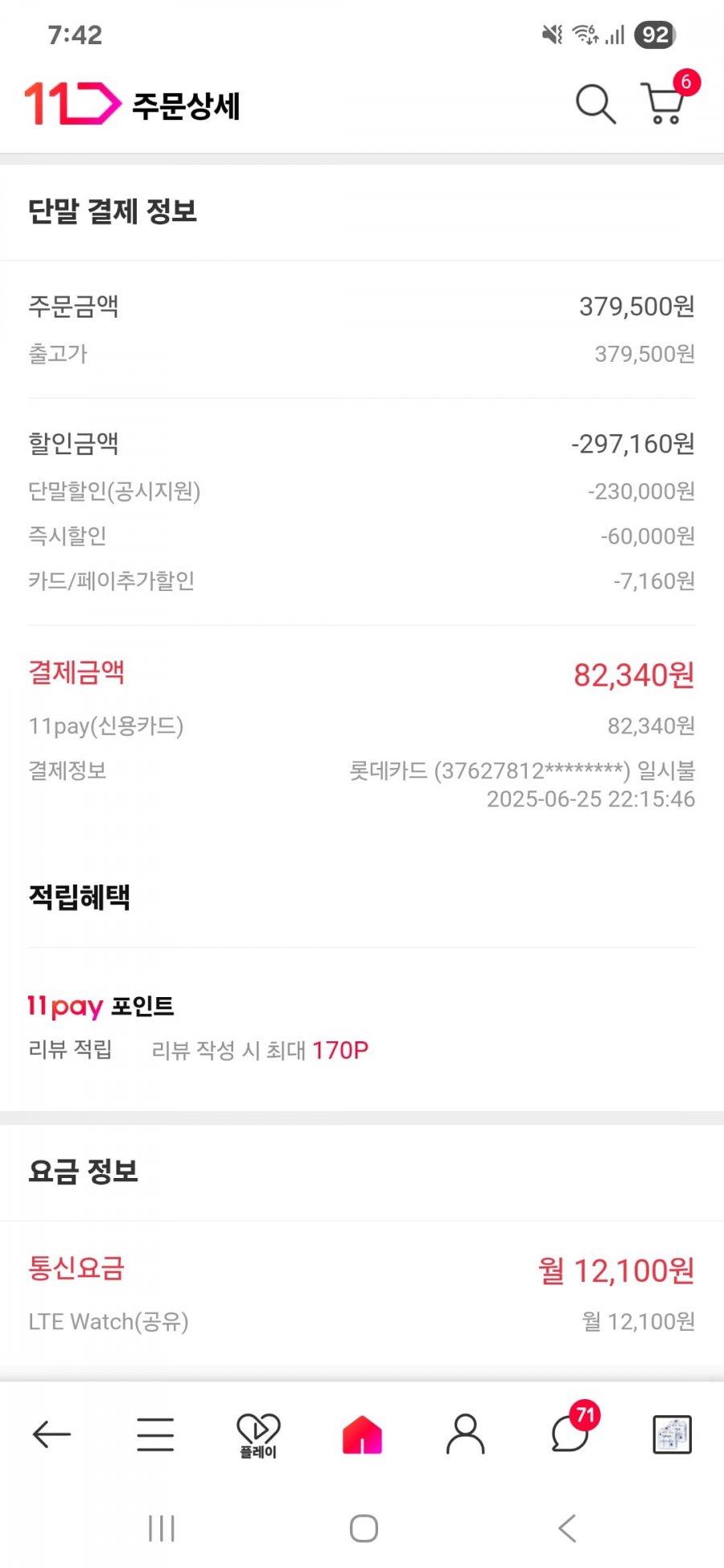Open the recently viewed product thumbnail
This screenshot has height=1568, width=724.
pos(672,1434)
